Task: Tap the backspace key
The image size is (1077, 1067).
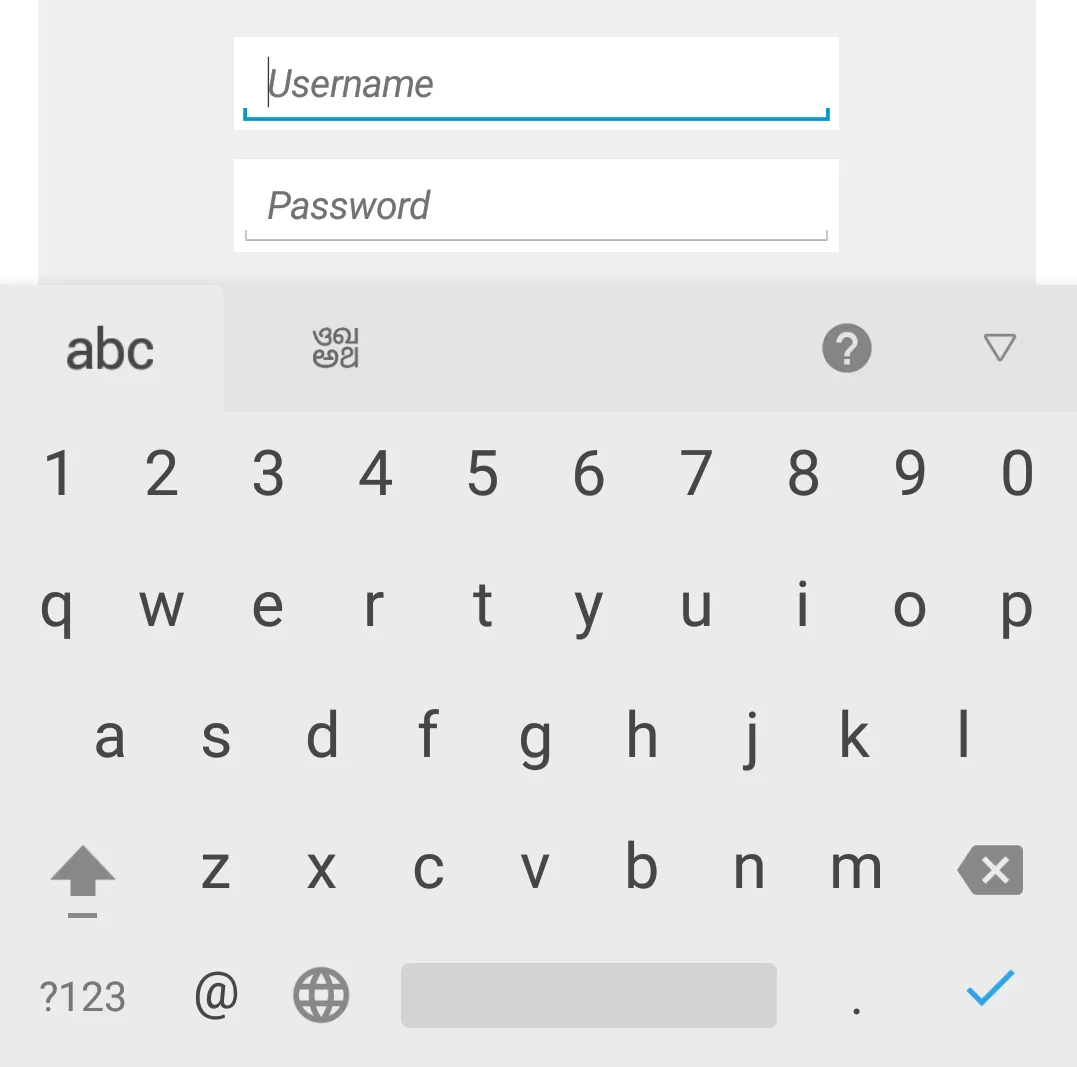Action: tap(990, 870)
